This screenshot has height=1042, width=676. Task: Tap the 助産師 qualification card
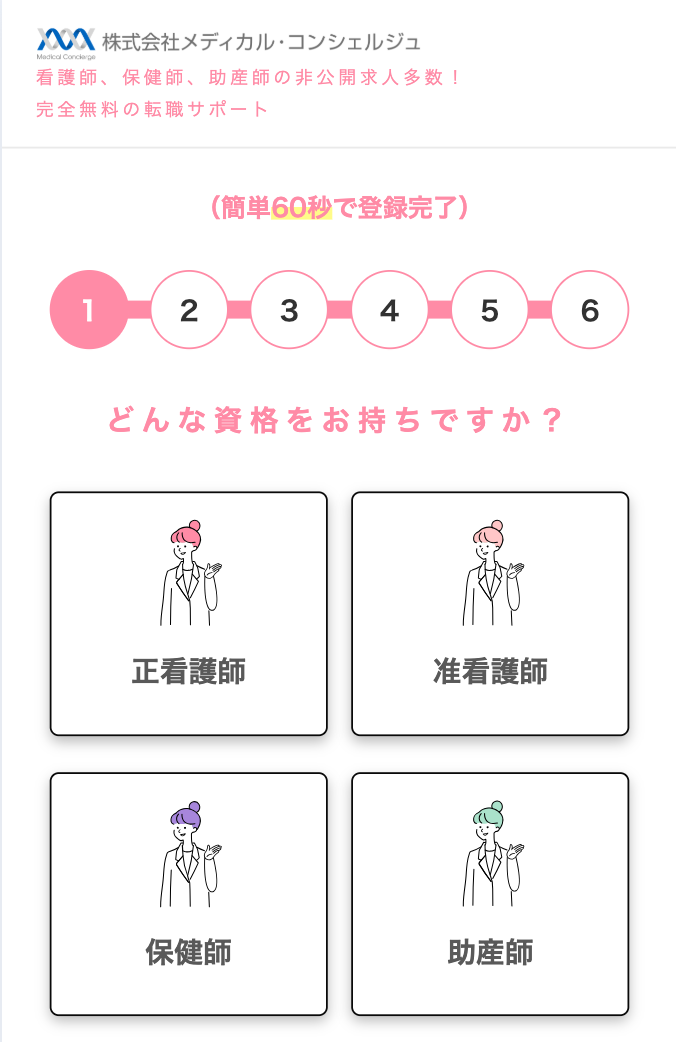coord(490,894)
